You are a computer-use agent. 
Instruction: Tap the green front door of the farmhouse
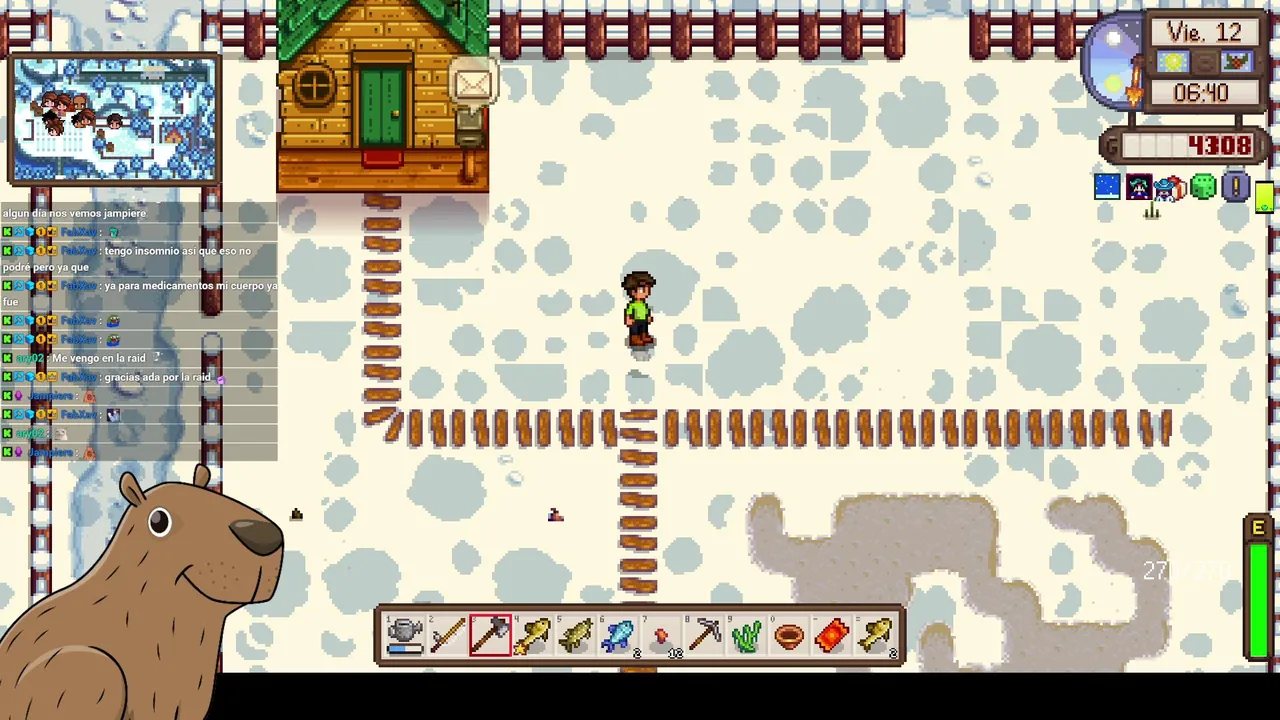(381, 108)
